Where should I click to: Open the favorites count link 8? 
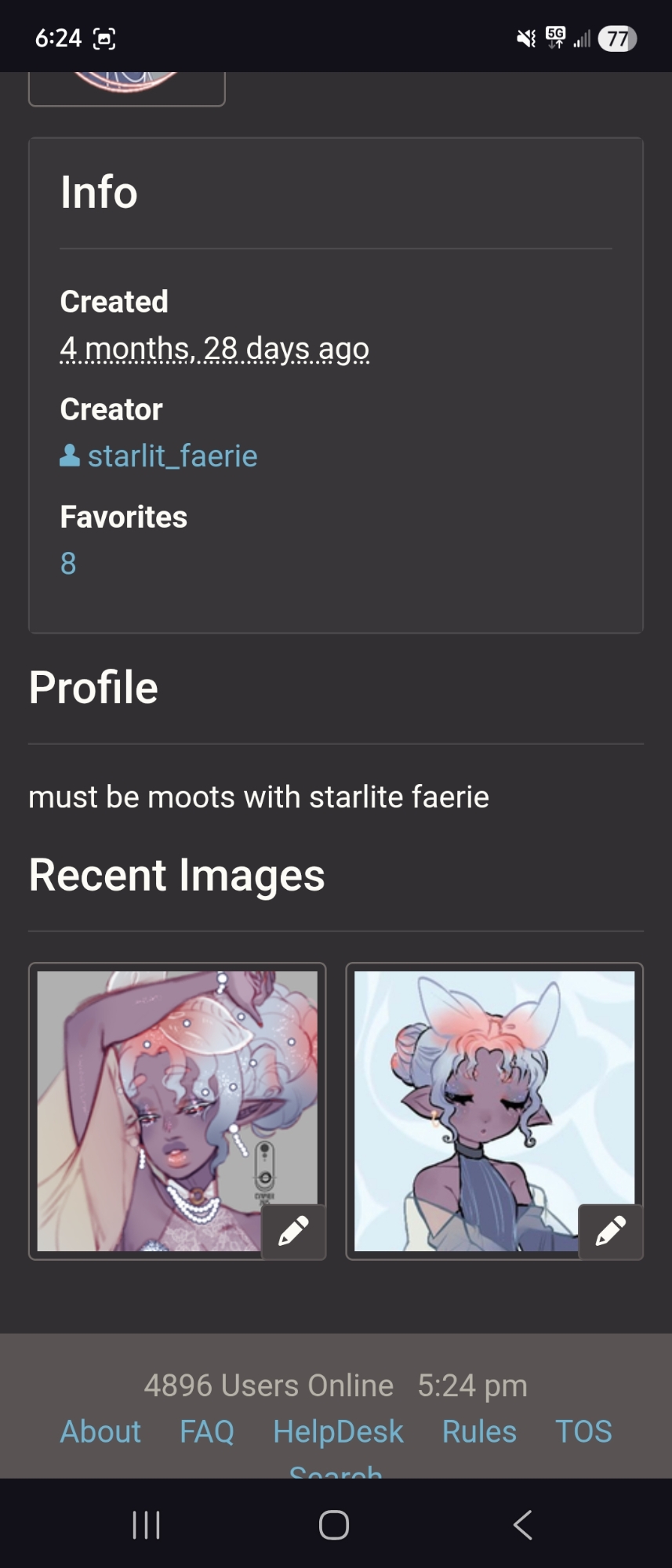click(x=68, y=564)
